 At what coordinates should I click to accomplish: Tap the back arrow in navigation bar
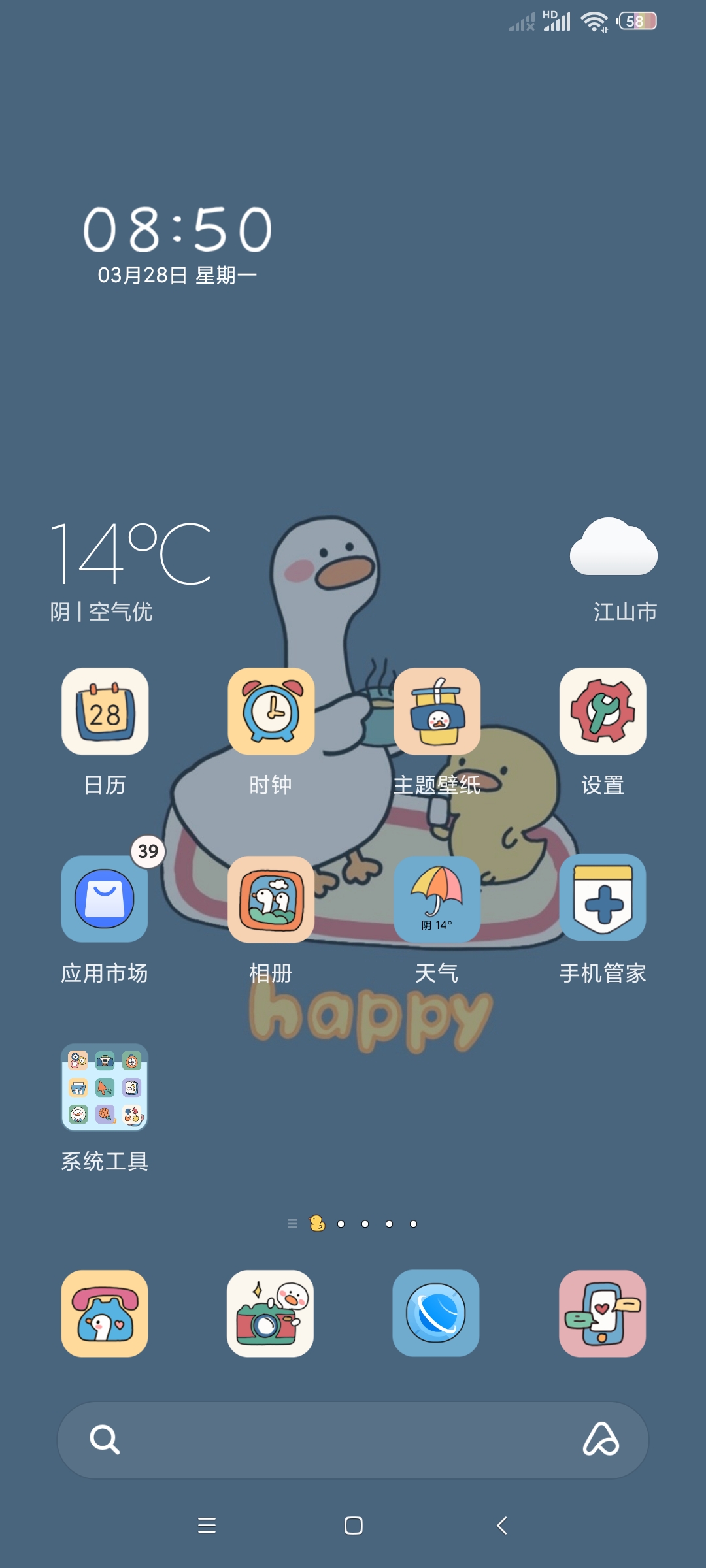pyautogui.click(x=502, y=1526)
